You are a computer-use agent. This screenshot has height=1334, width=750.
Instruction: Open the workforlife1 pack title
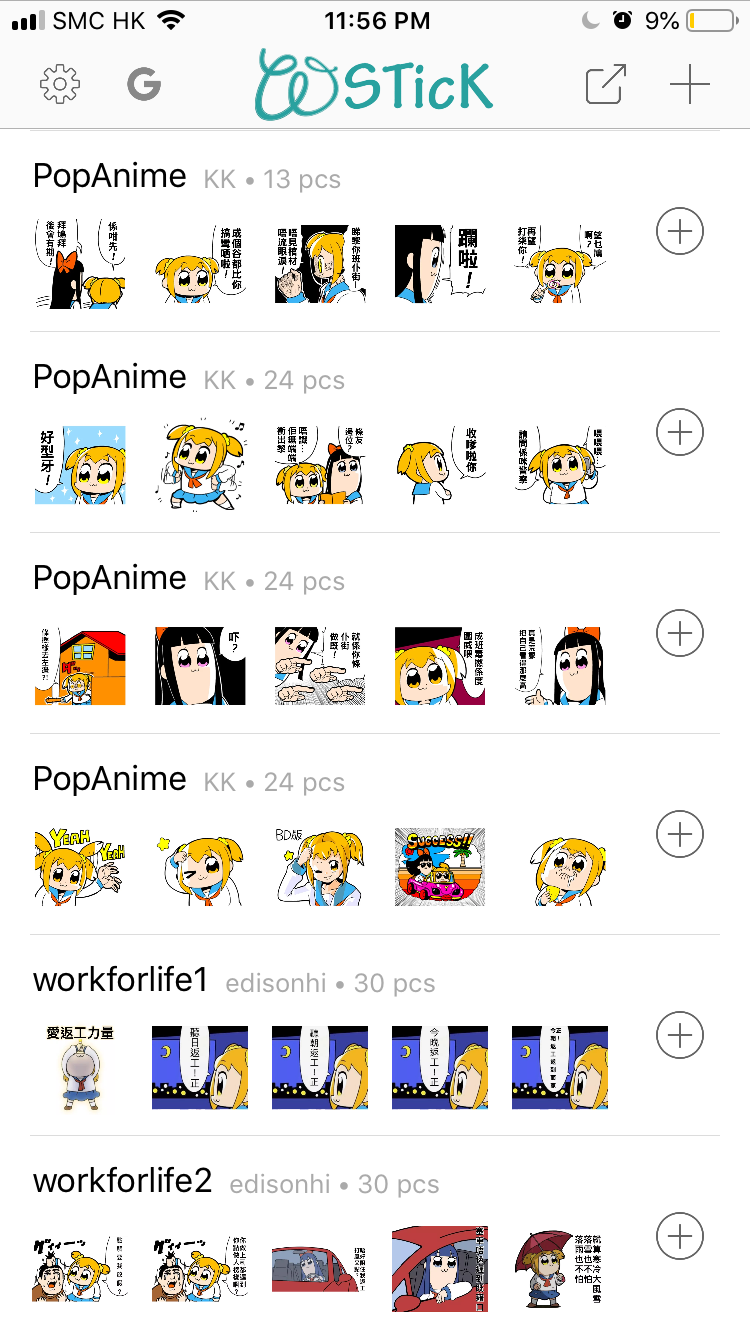(120, 981)
